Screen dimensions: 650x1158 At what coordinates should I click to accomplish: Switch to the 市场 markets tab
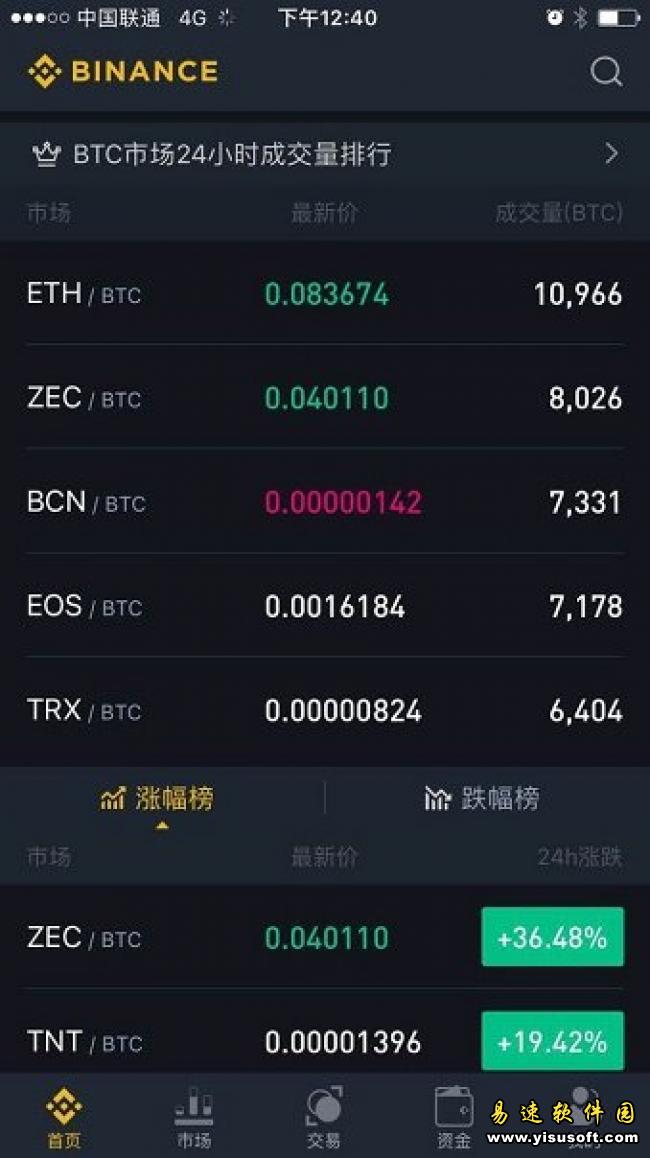[194, 1117]
